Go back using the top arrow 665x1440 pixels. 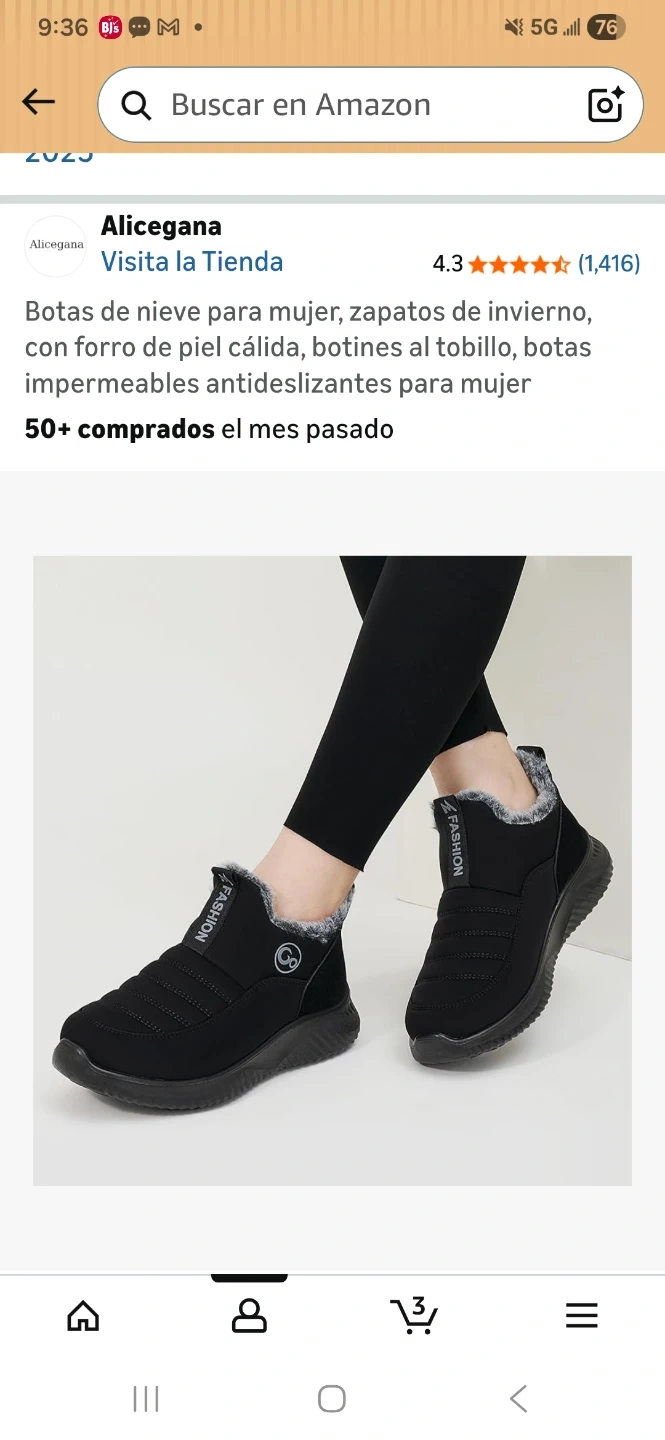(x=39, y=102)
